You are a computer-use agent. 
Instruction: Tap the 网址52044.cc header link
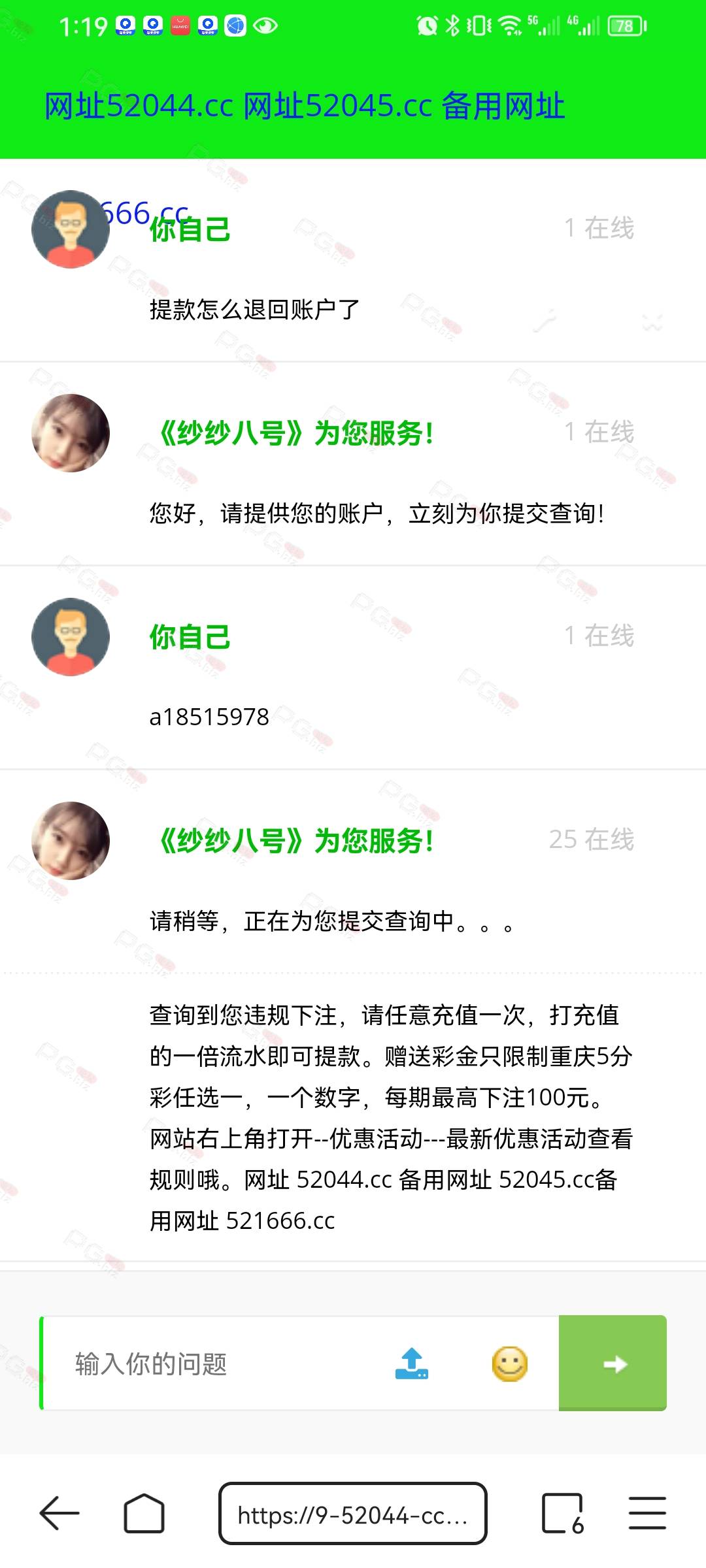[139, 106]
